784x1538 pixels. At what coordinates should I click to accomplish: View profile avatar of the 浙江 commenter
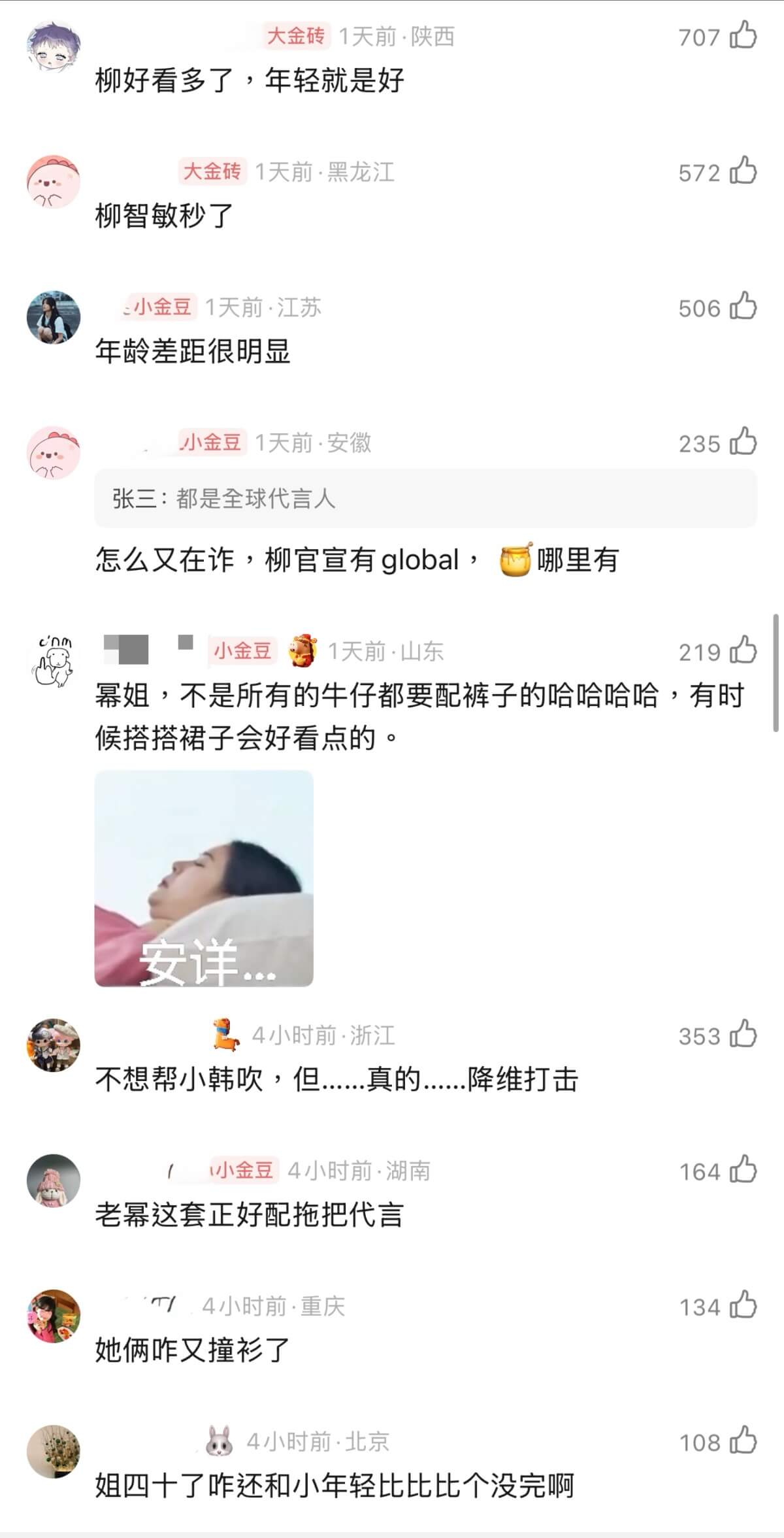53,1045
